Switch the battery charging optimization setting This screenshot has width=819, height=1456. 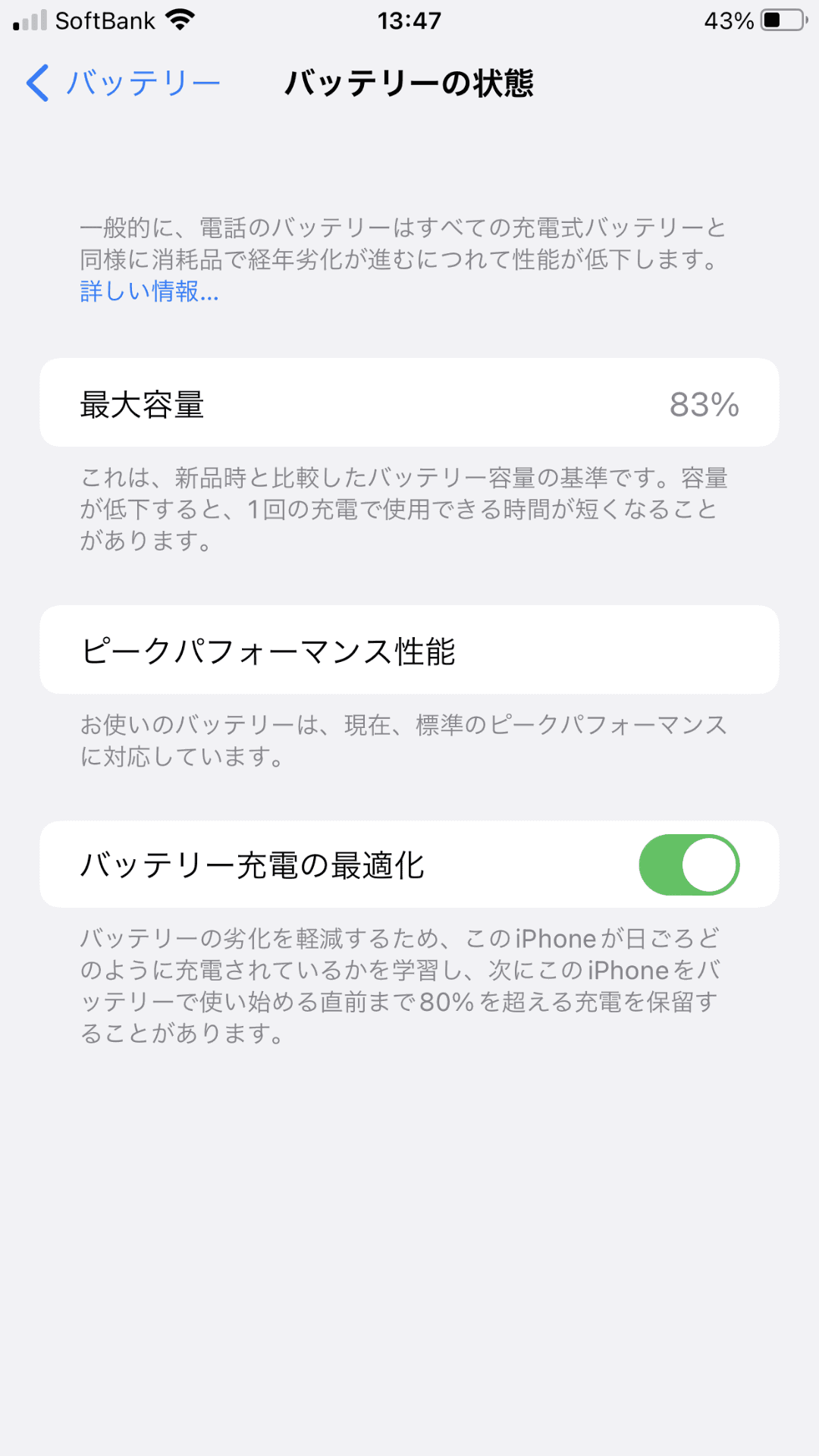(687, 864)
